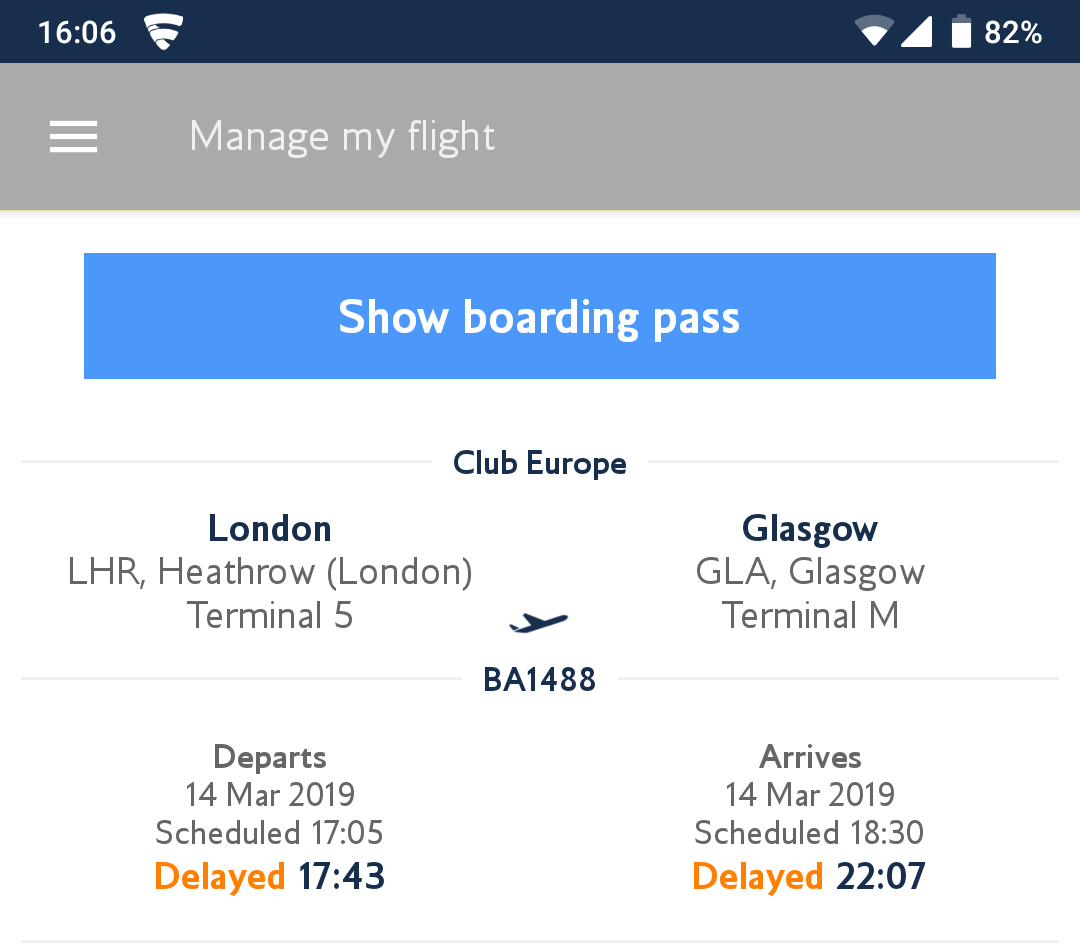1080x945 pixels.
Task: Tap Show boarding pass button
Action: click(x=540, y=316)
